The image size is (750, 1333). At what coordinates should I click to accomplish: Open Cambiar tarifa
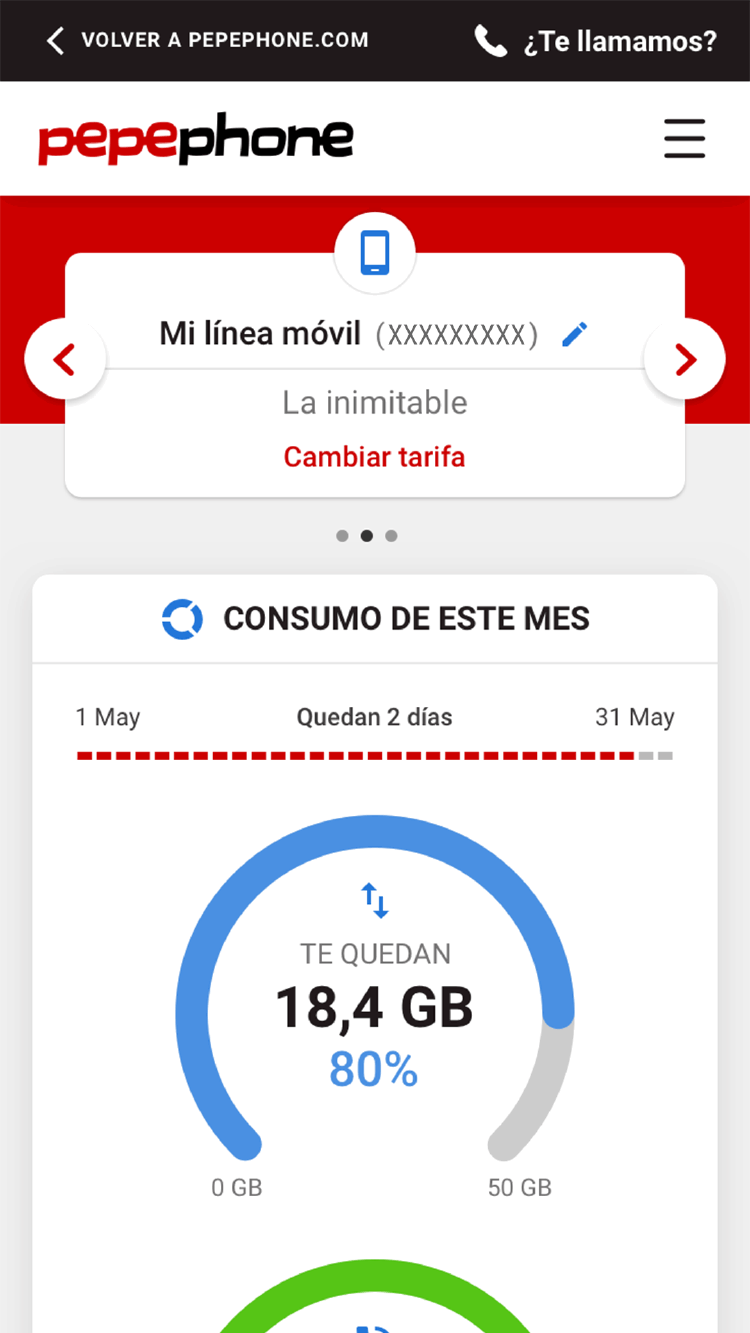click(374, 456)
